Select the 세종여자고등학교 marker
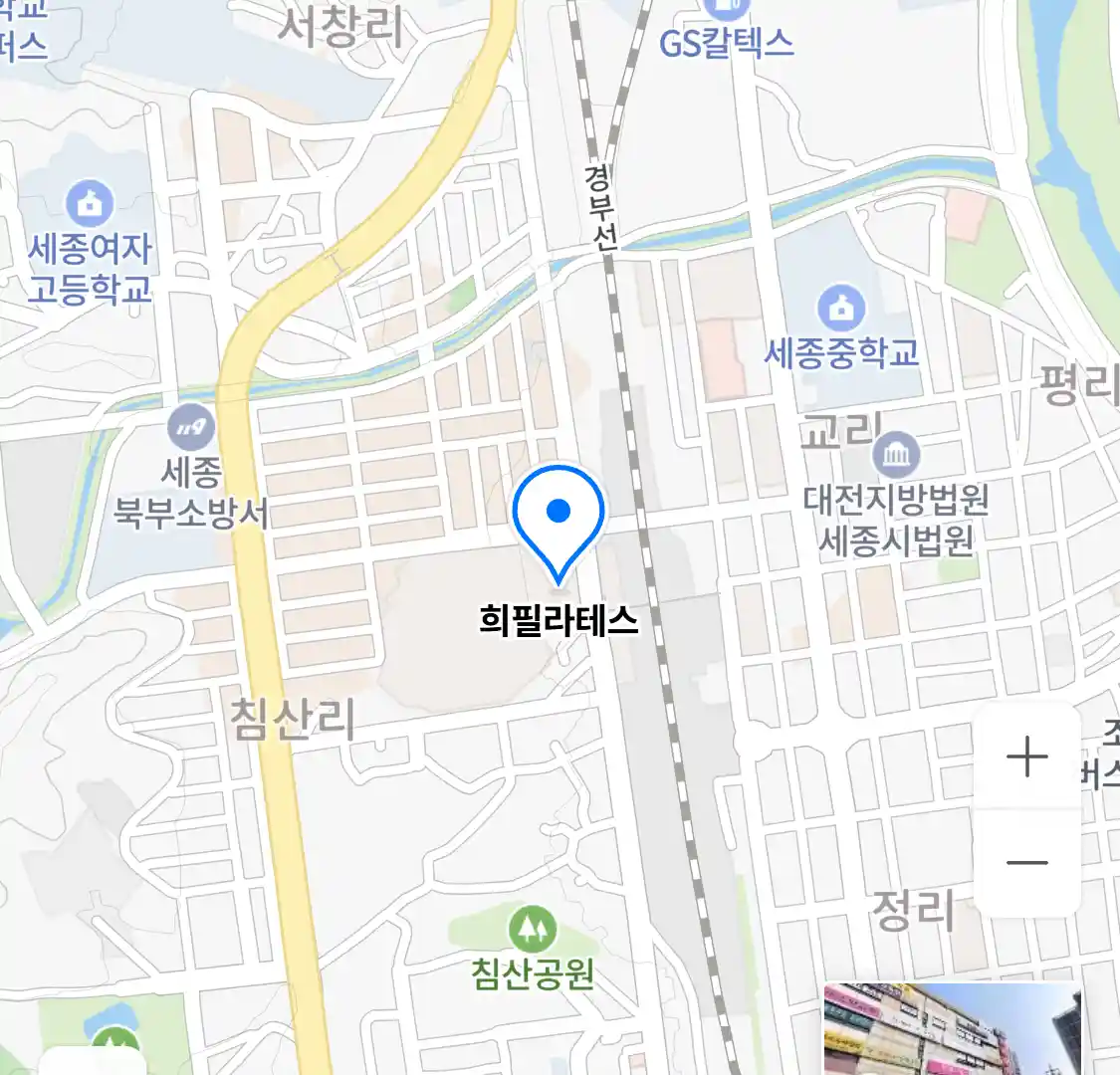This screenshot has height=1075, width=1120. (x=90, y=205)
